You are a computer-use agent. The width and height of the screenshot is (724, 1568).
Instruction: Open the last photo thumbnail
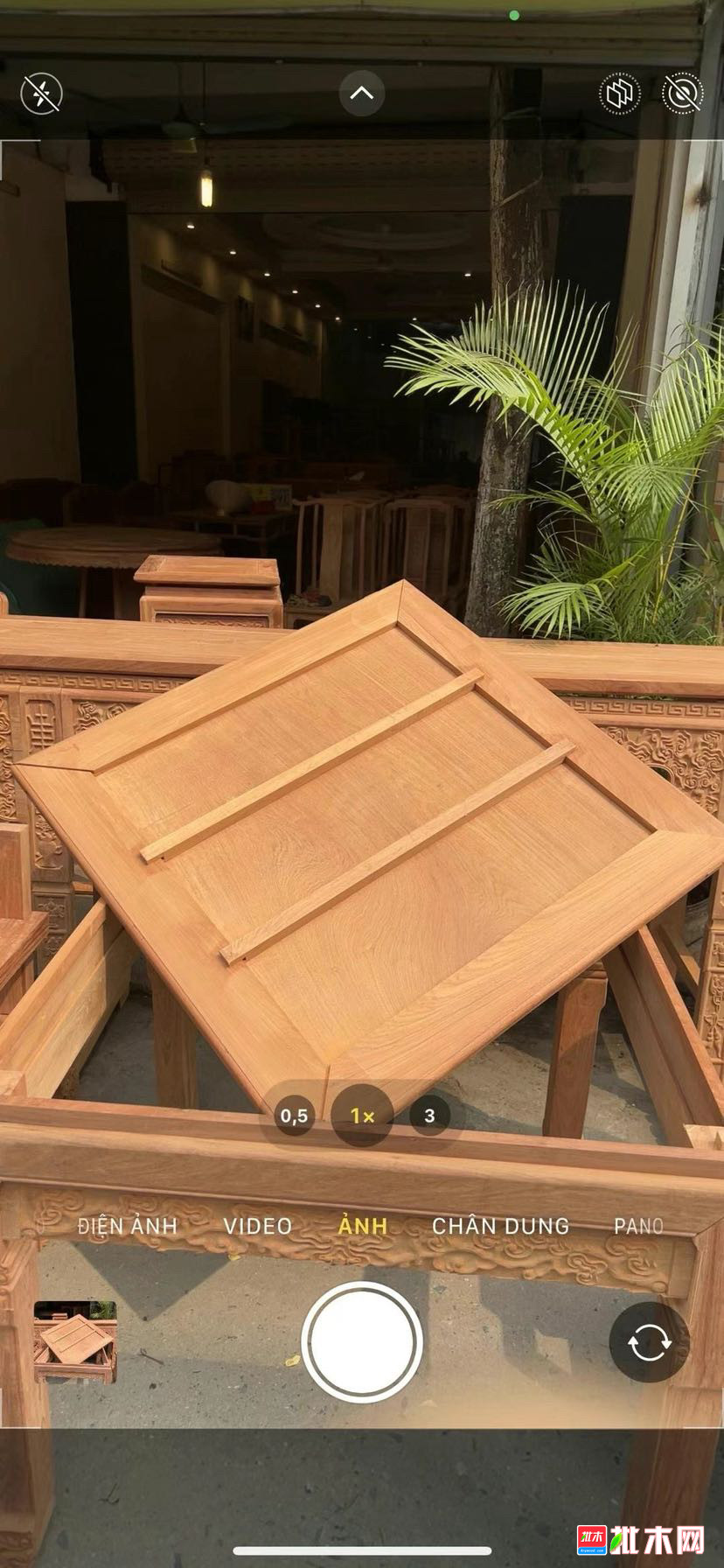(x=75, y=1342)
